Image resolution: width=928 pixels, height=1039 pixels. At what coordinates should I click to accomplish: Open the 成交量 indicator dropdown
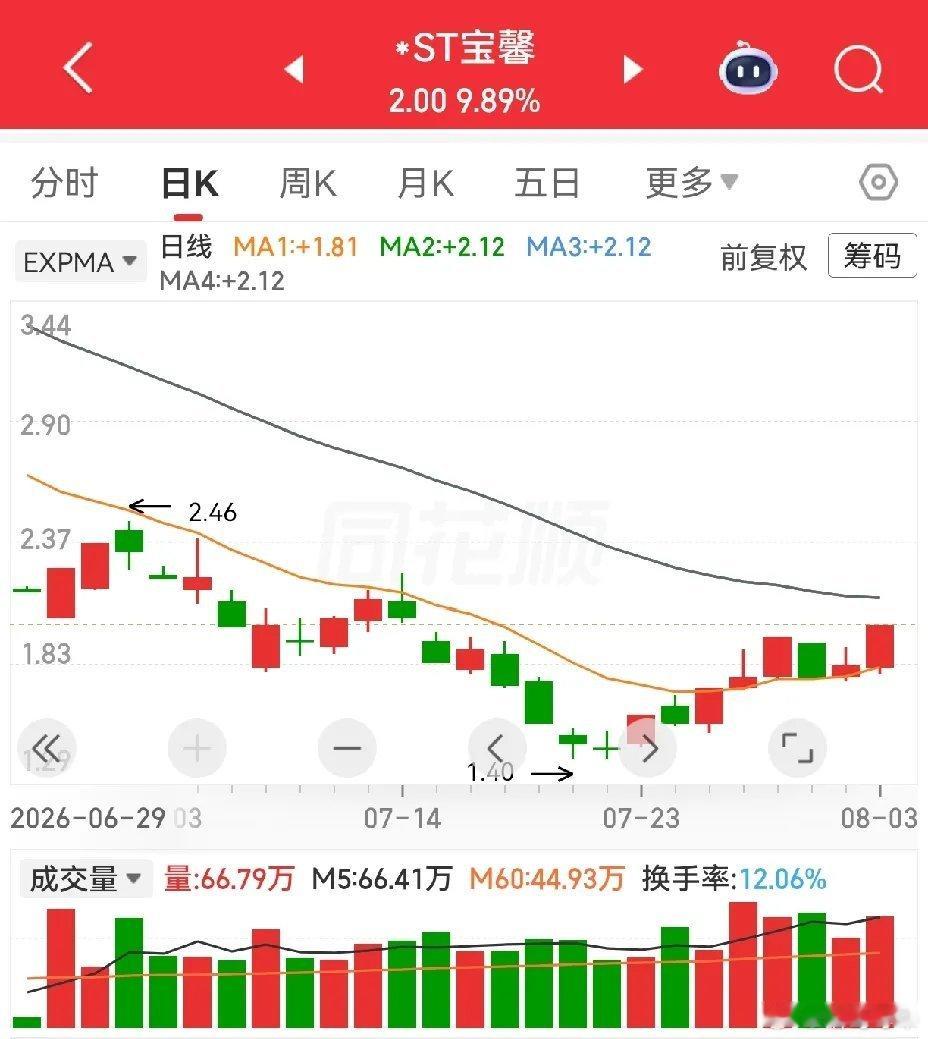point(86,879)
